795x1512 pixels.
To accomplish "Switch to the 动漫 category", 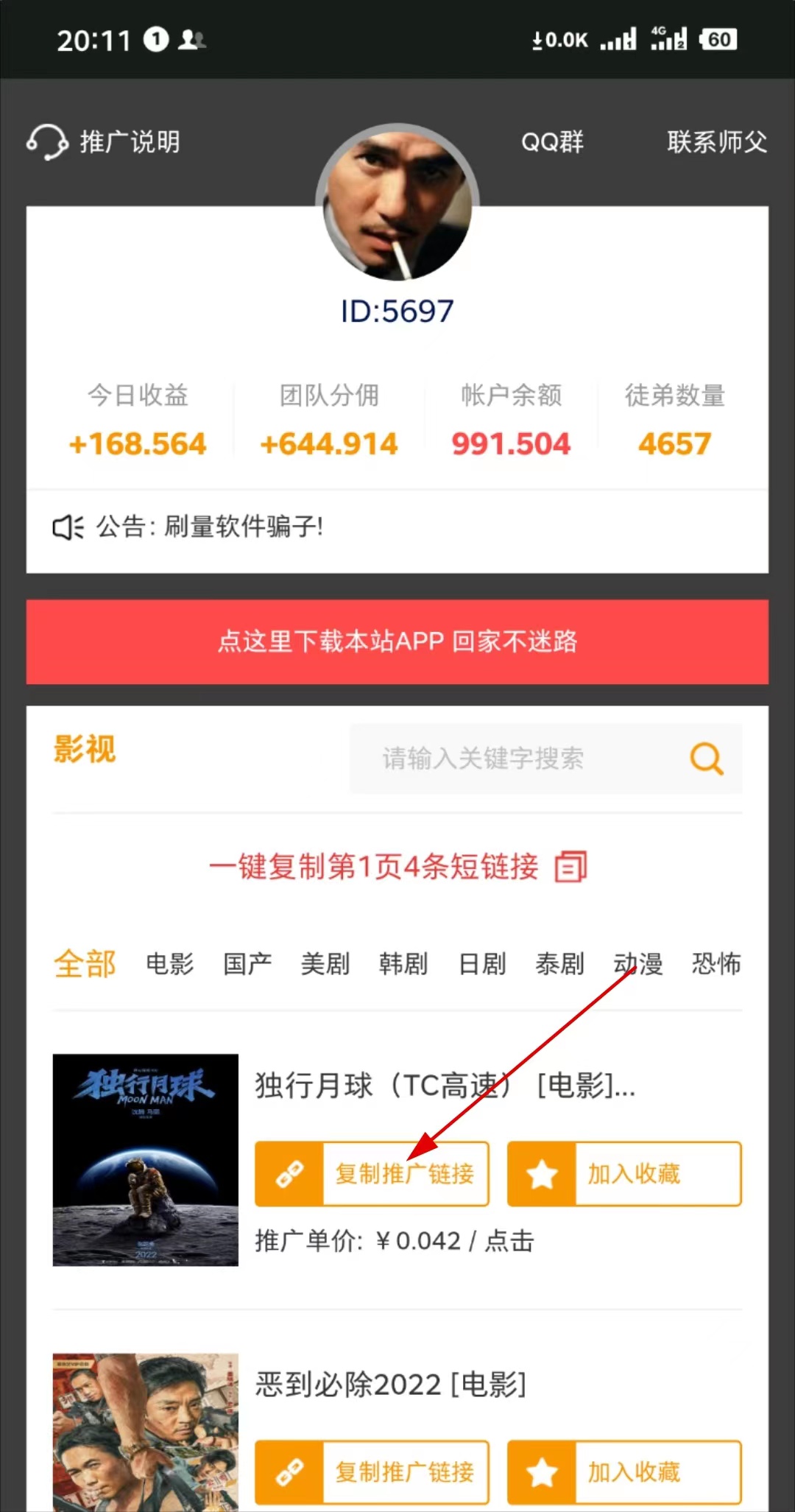I will (x=637, y=963).
